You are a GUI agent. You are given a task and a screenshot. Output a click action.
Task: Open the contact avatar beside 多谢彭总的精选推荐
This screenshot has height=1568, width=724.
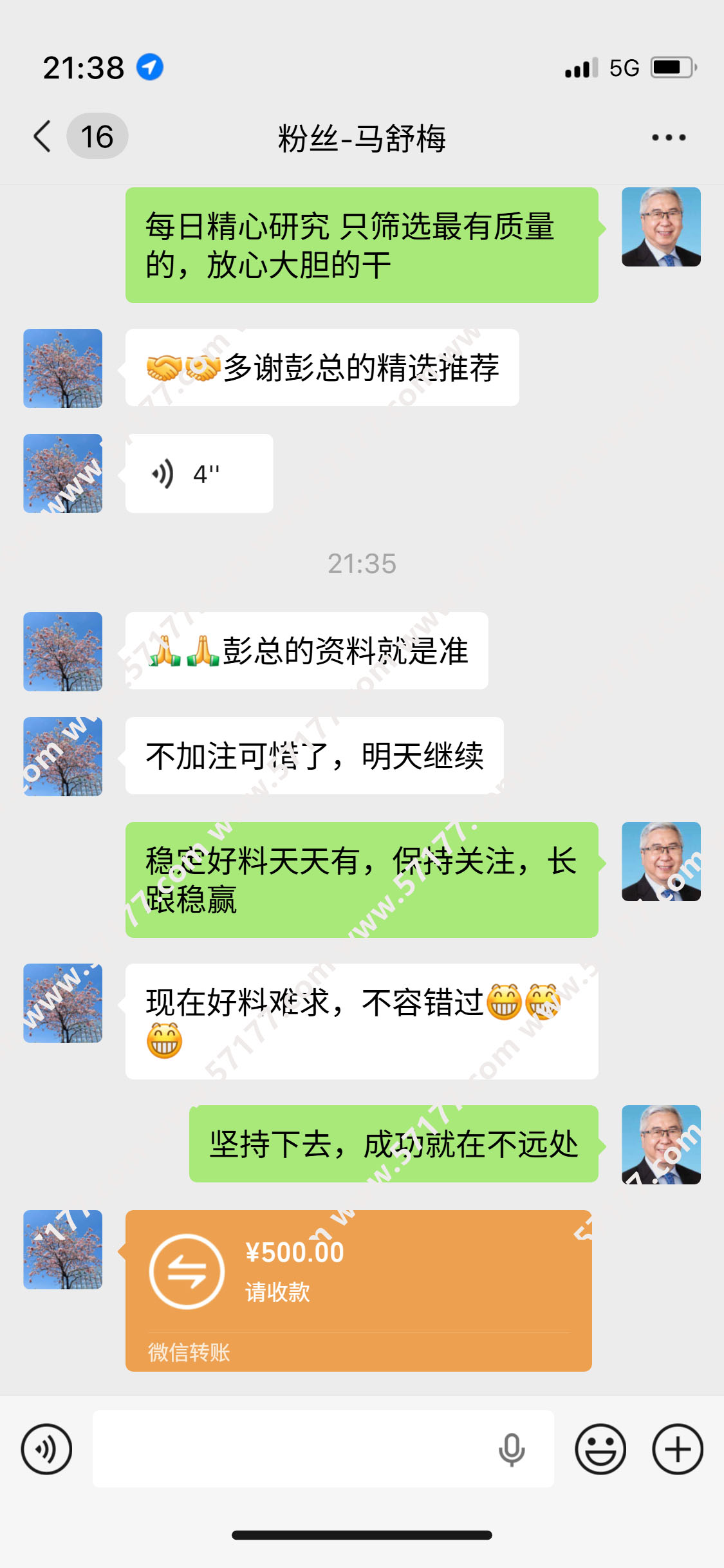pyautogui.click(x=63, y=368)
